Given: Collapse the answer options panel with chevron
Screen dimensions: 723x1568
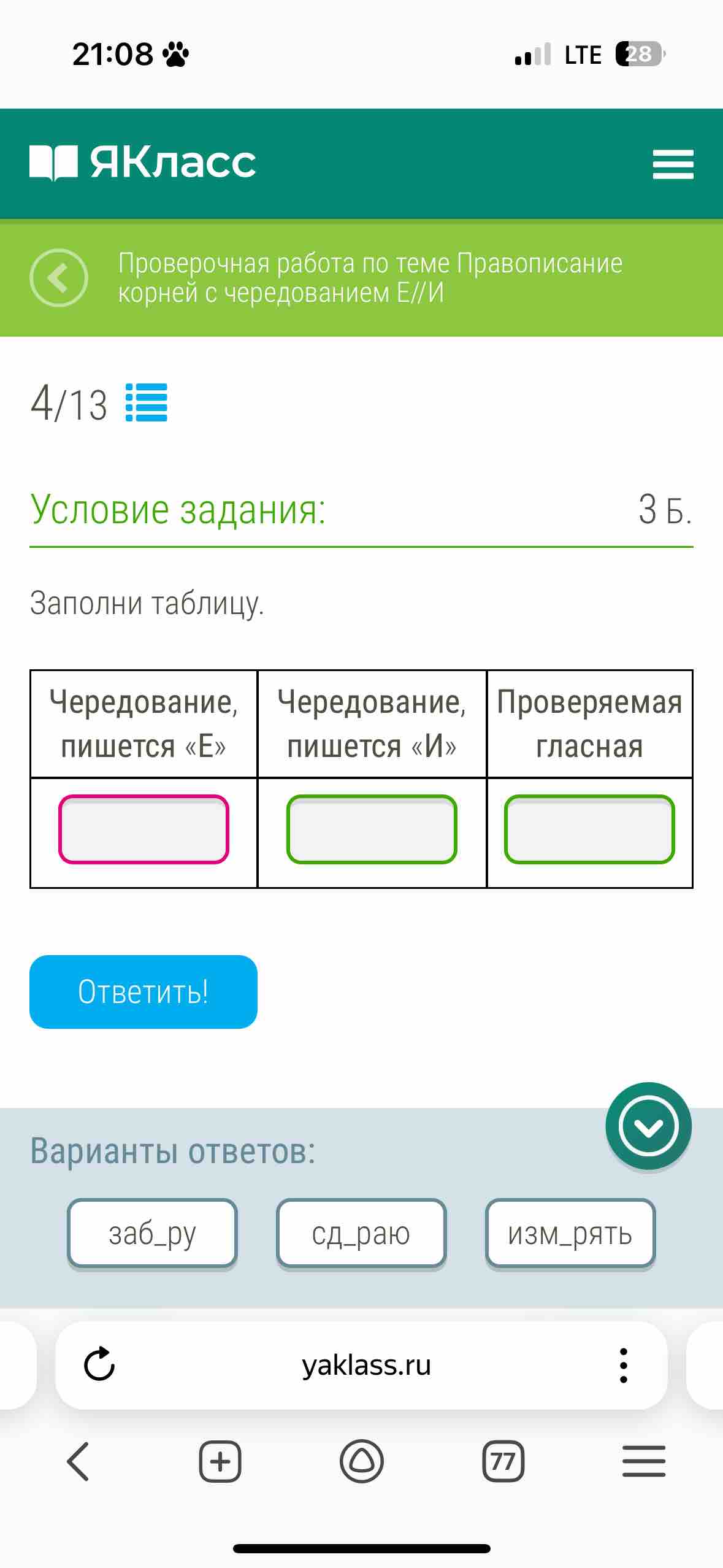Looking at the screenshot, I should [649, 1126].
